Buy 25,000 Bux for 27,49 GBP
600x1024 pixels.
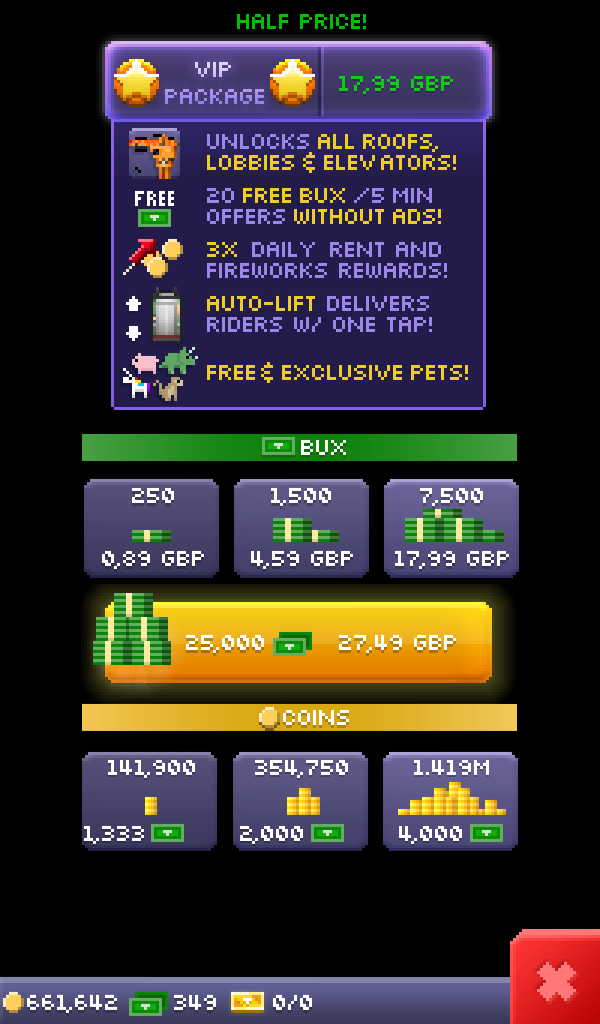click(300, 643)
